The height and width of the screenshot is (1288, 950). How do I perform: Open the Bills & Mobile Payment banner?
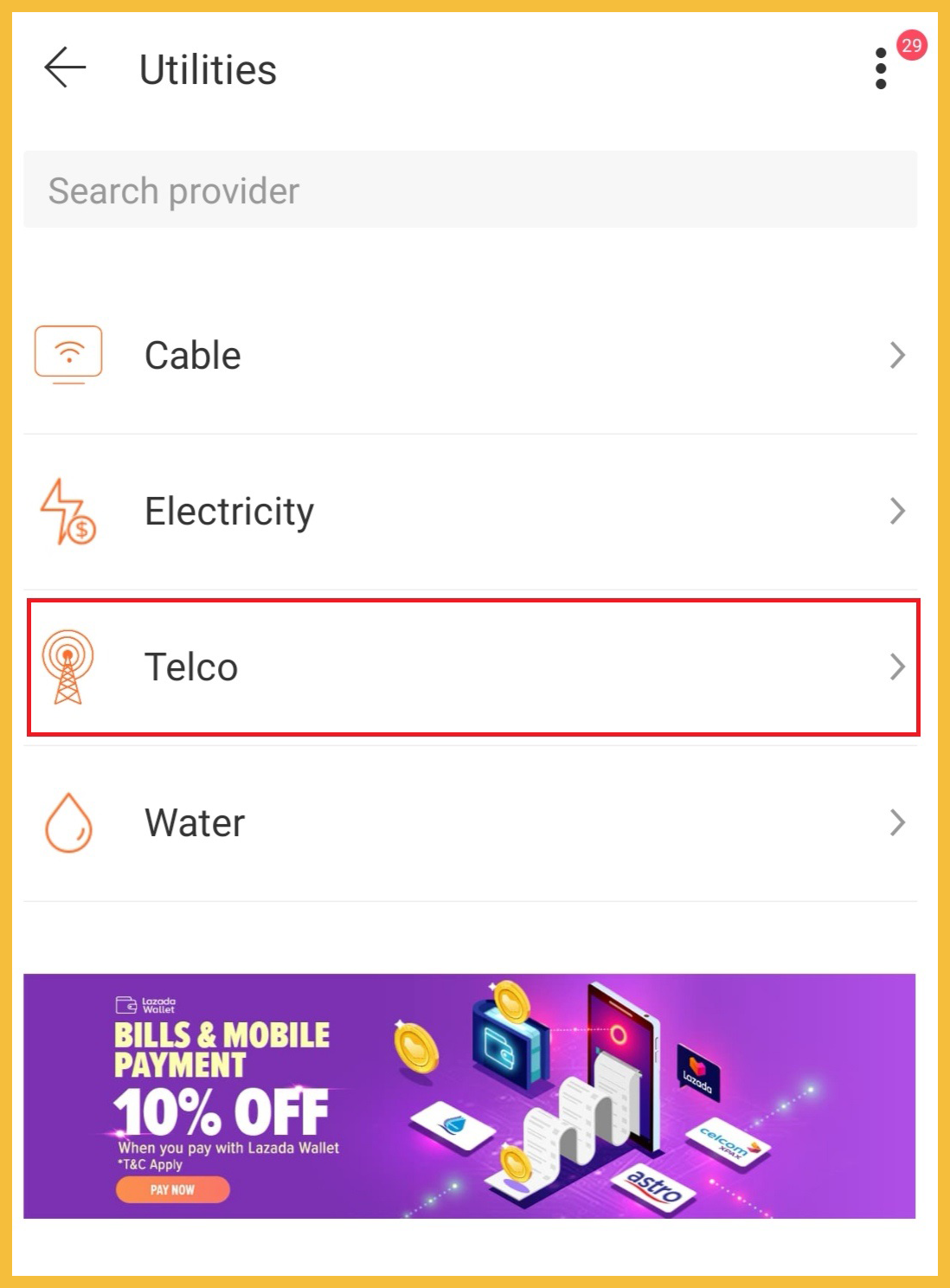pos(469,1096)
